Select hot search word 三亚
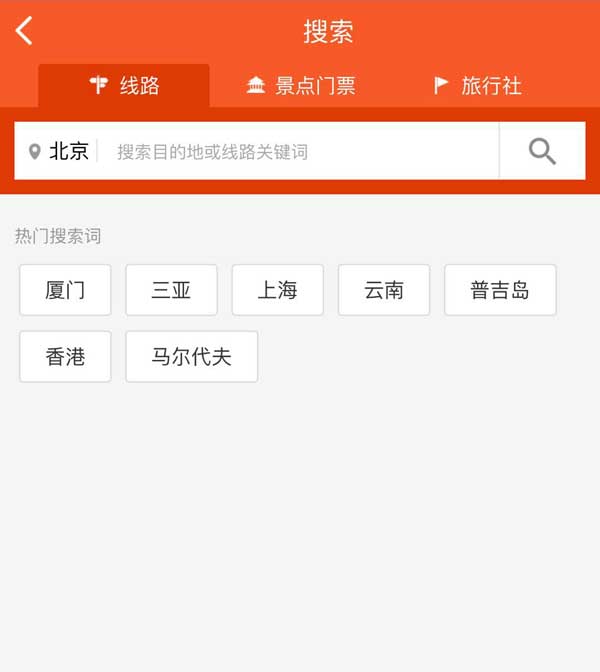The height and width of the screenshot is (672, 600). [171, 290]
